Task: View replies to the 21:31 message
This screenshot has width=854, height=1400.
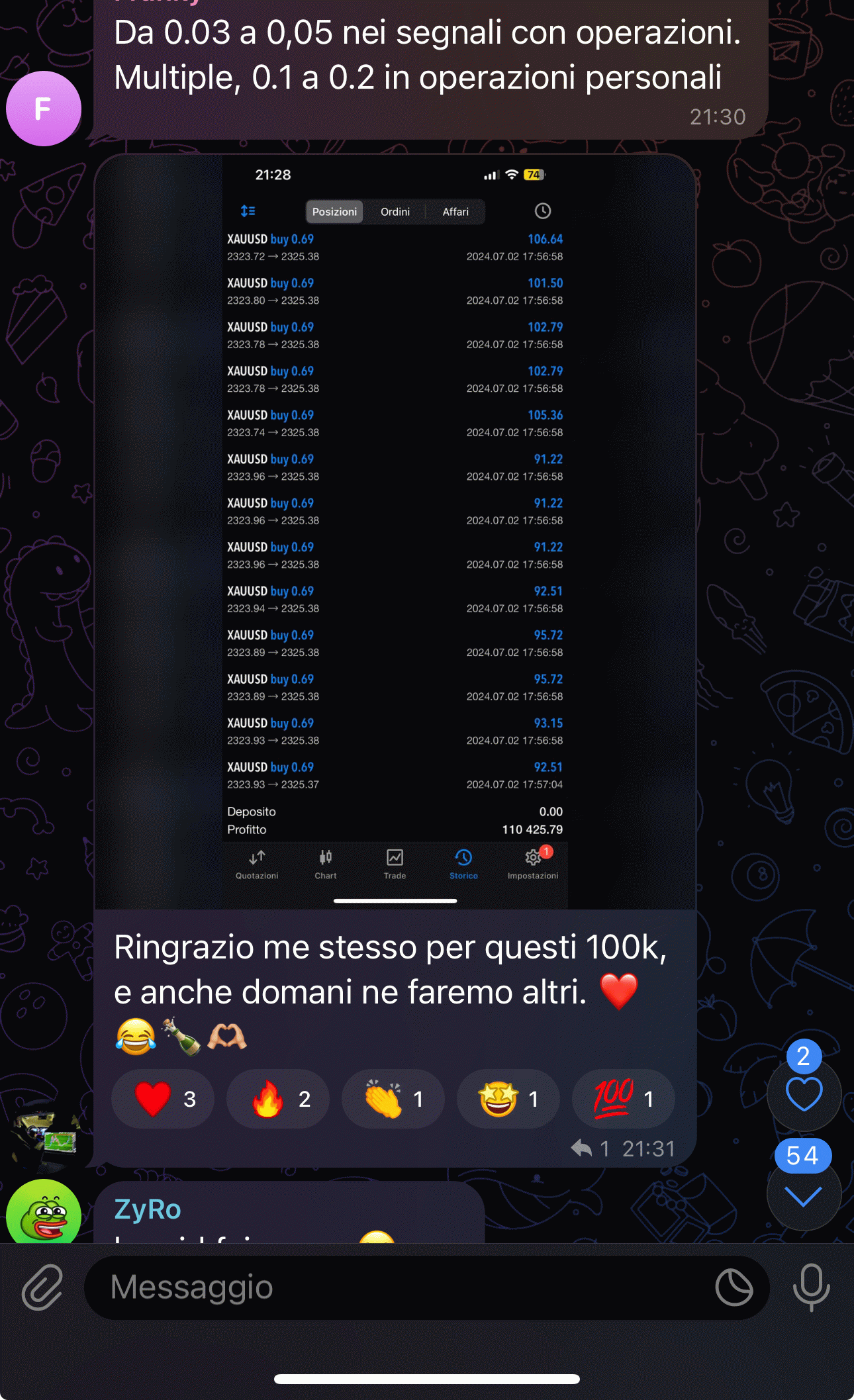Action: click(x=591, y=1148)
